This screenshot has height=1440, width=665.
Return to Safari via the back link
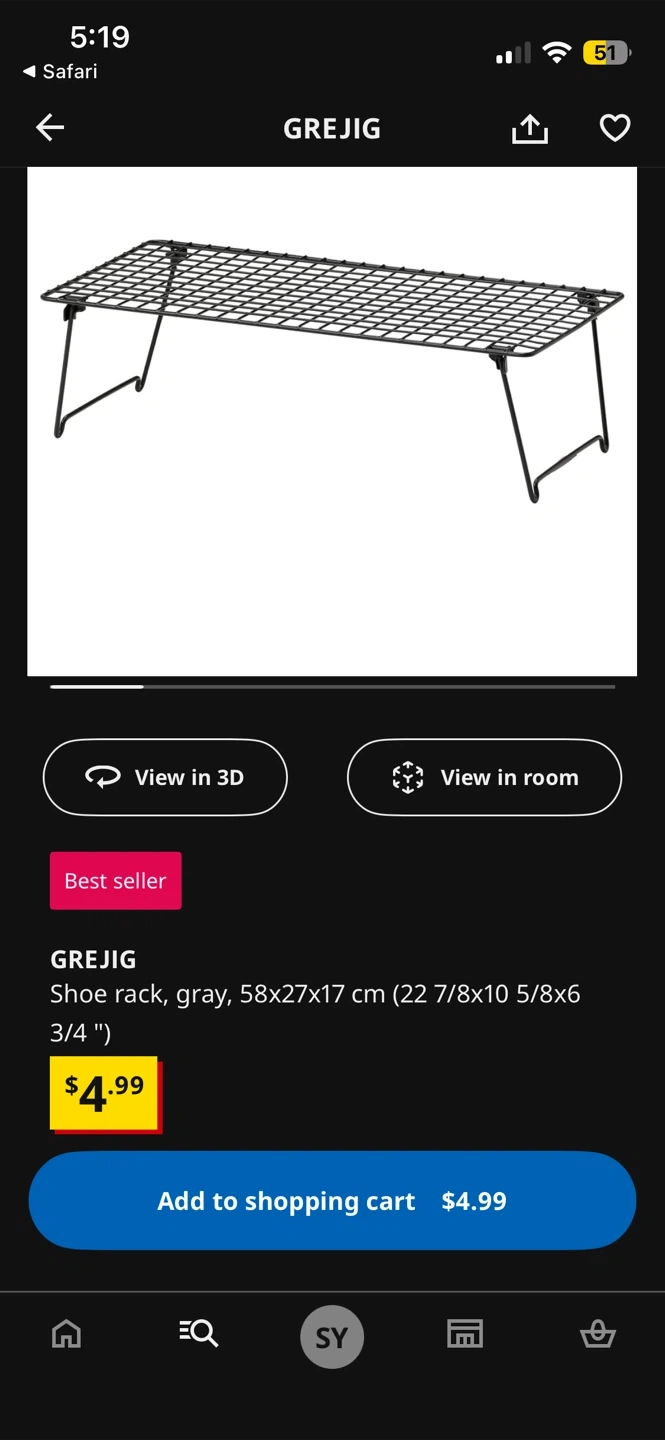[x=60, y=71]
